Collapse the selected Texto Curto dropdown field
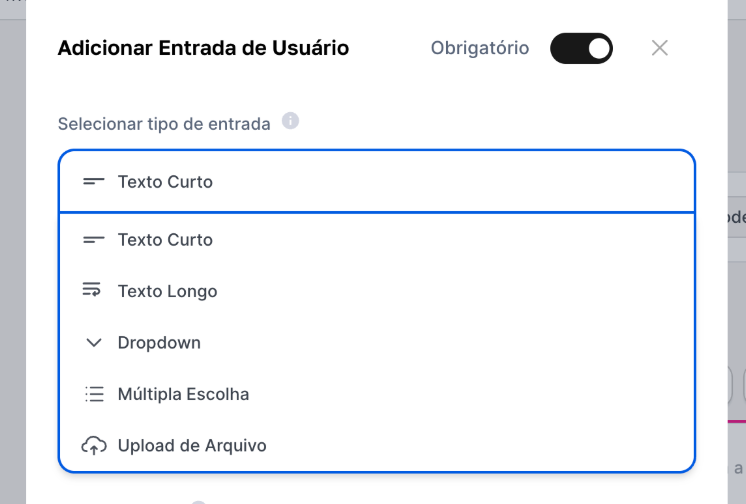This screenshot has width=746, height=504. click(376, 182)
